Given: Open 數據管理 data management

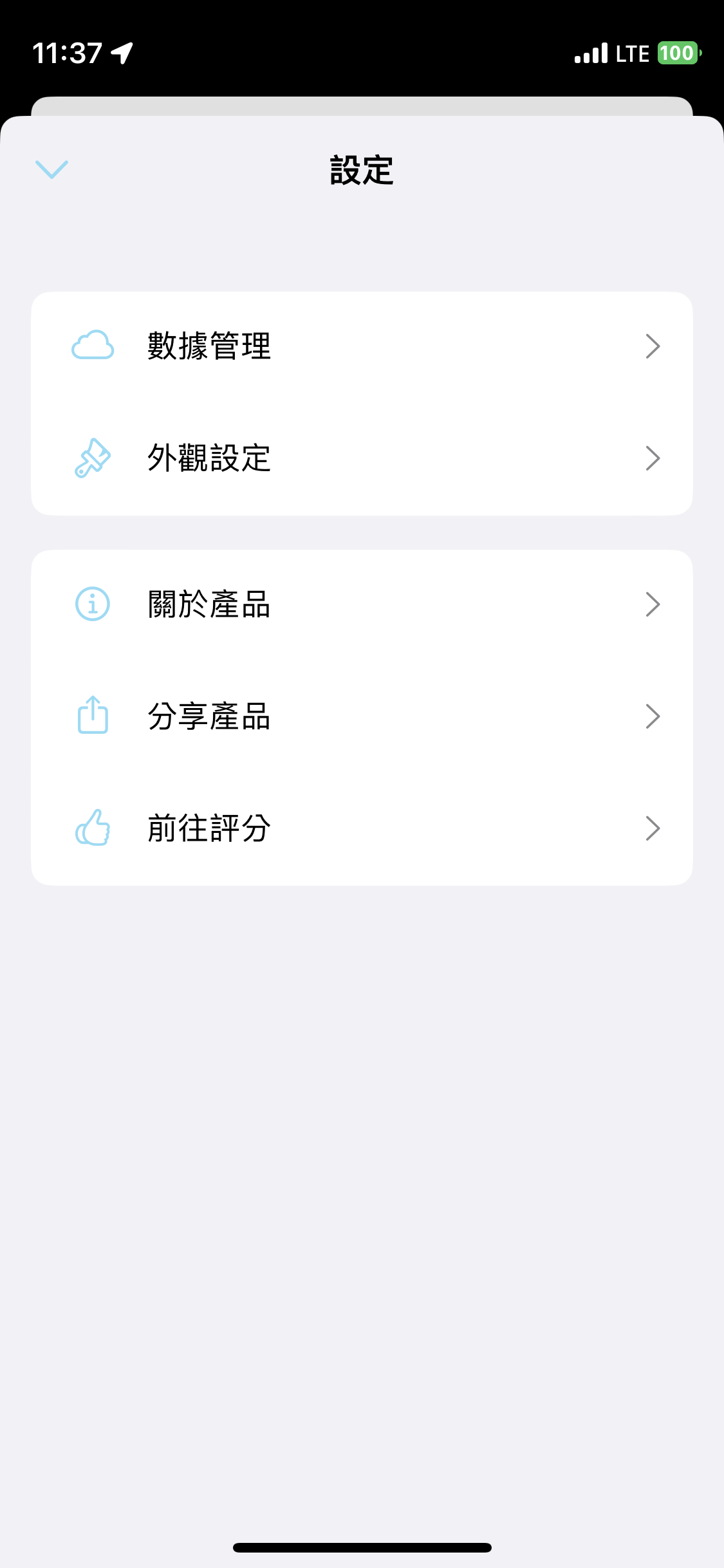Looking at the screenshot, I should 362,347.
